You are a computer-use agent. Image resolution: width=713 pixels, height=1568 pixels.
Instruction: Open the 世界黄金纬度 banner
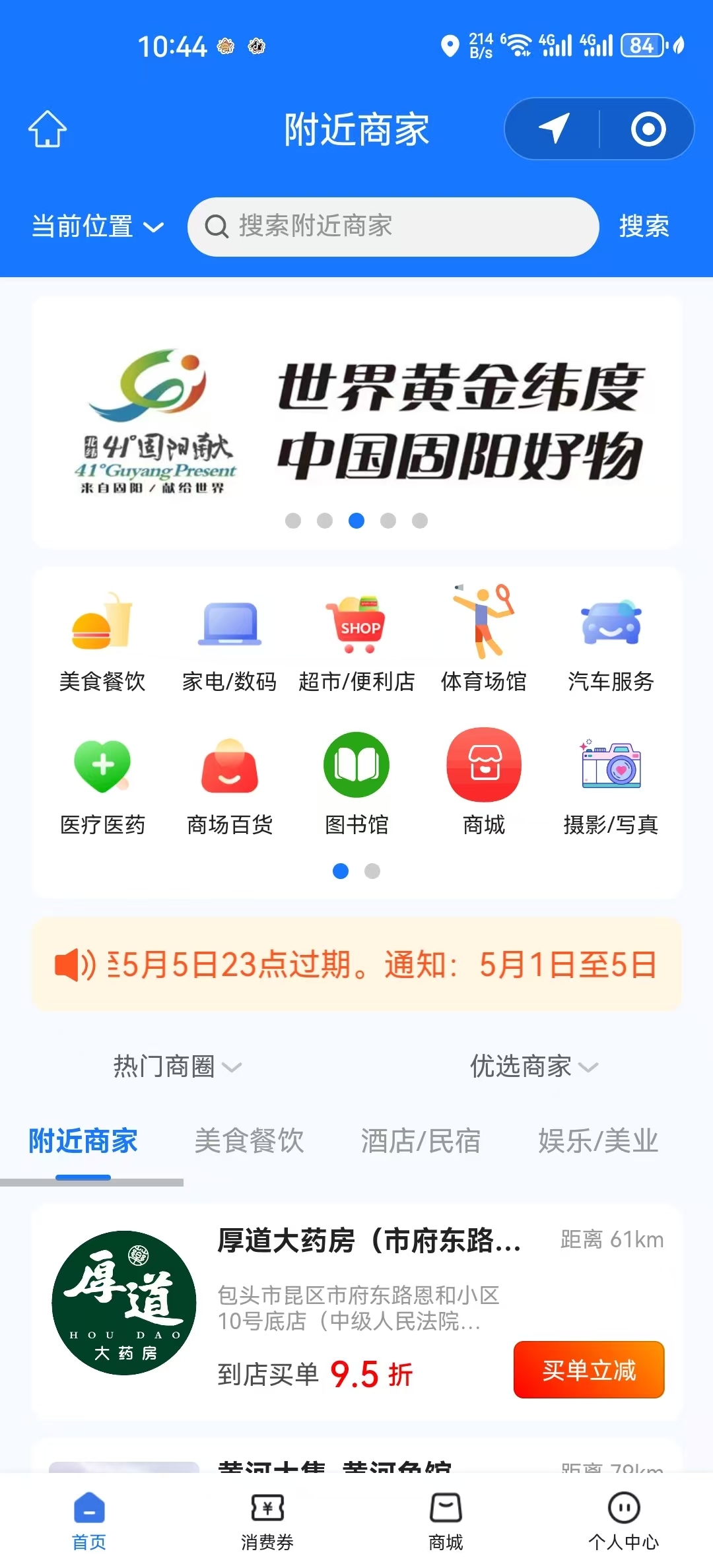coord(356,422)
